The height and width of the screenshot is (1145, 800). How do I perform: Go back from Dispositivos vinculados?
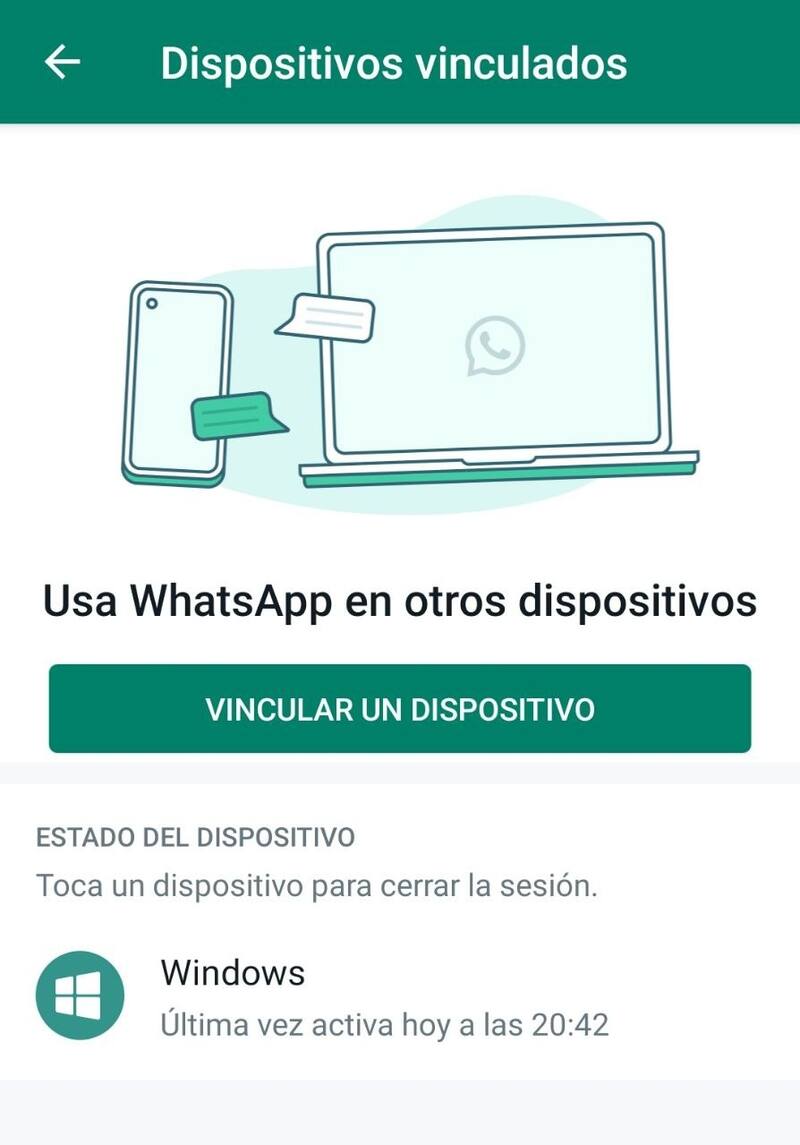62,62
